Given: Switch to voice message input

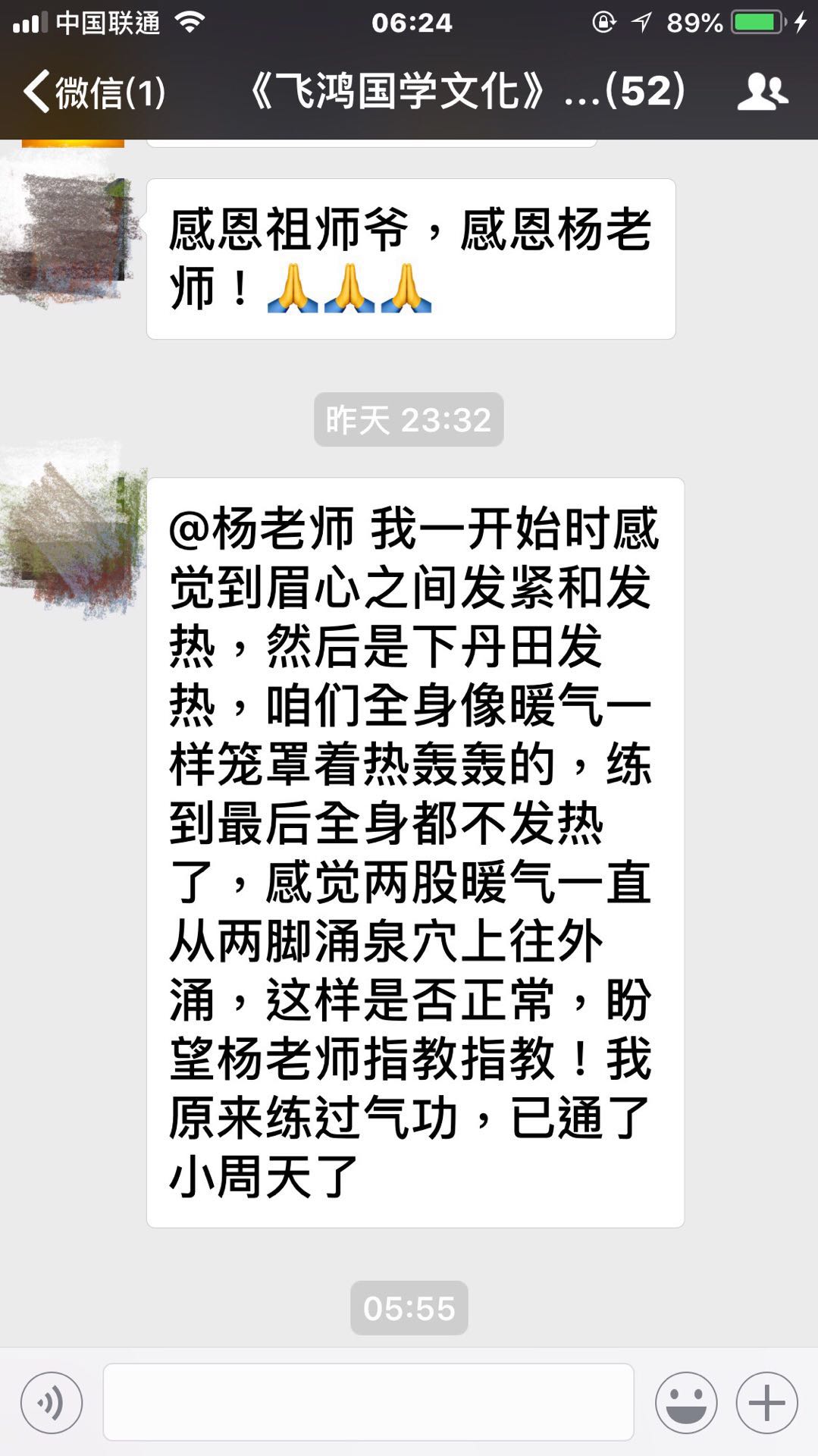Looking at the screenshot, I should 52,1402.
